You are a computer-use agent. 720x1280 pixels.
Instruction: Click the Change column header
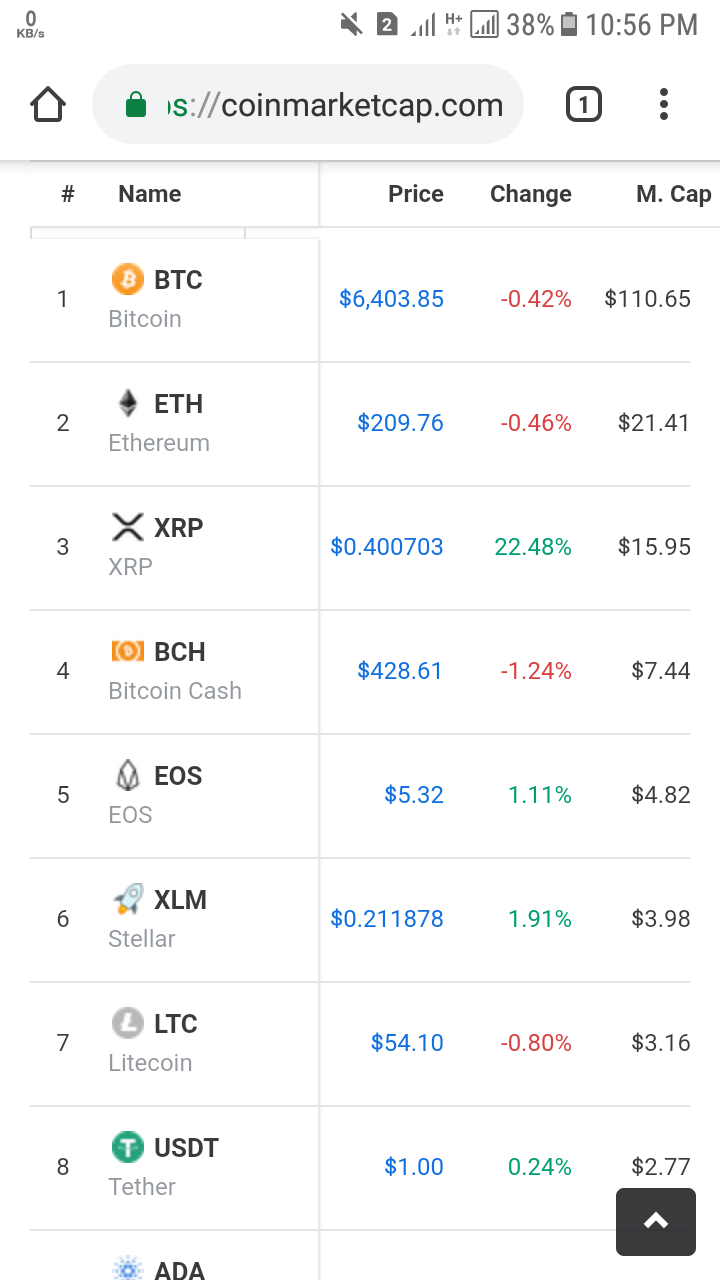pyautogui.click(x=530, y=194)
